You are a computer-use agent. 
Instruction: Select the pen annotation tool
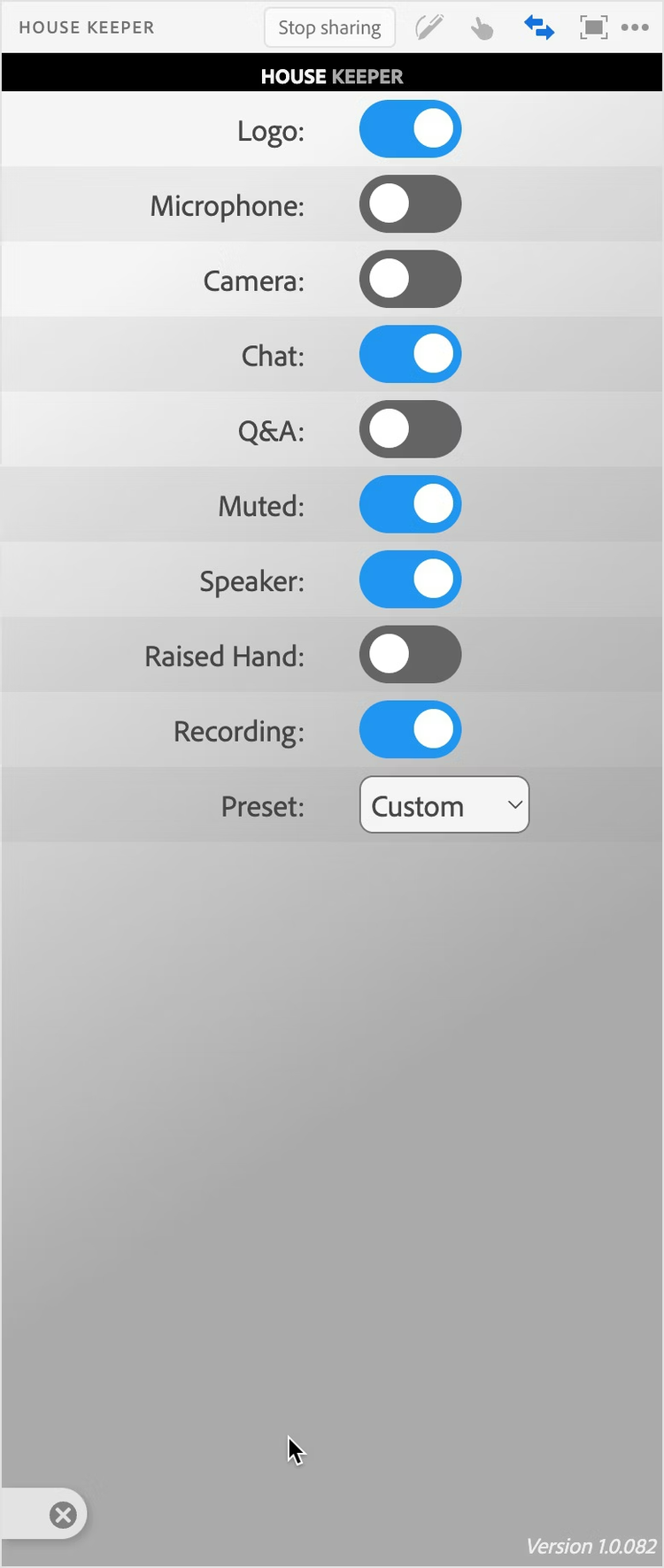(429, 27)
